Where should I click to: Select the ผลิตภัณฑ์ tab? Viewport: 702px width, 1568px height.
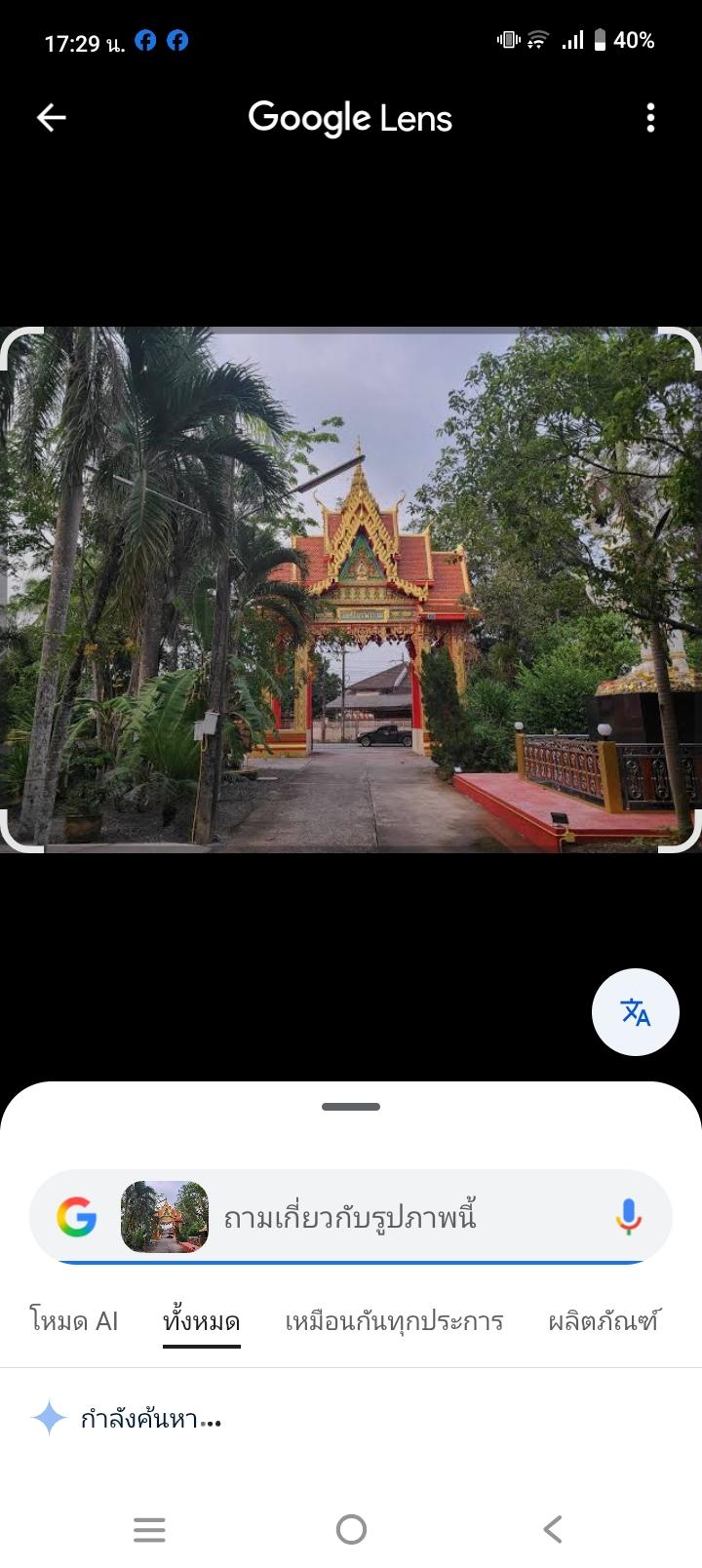coord(604,1321)
